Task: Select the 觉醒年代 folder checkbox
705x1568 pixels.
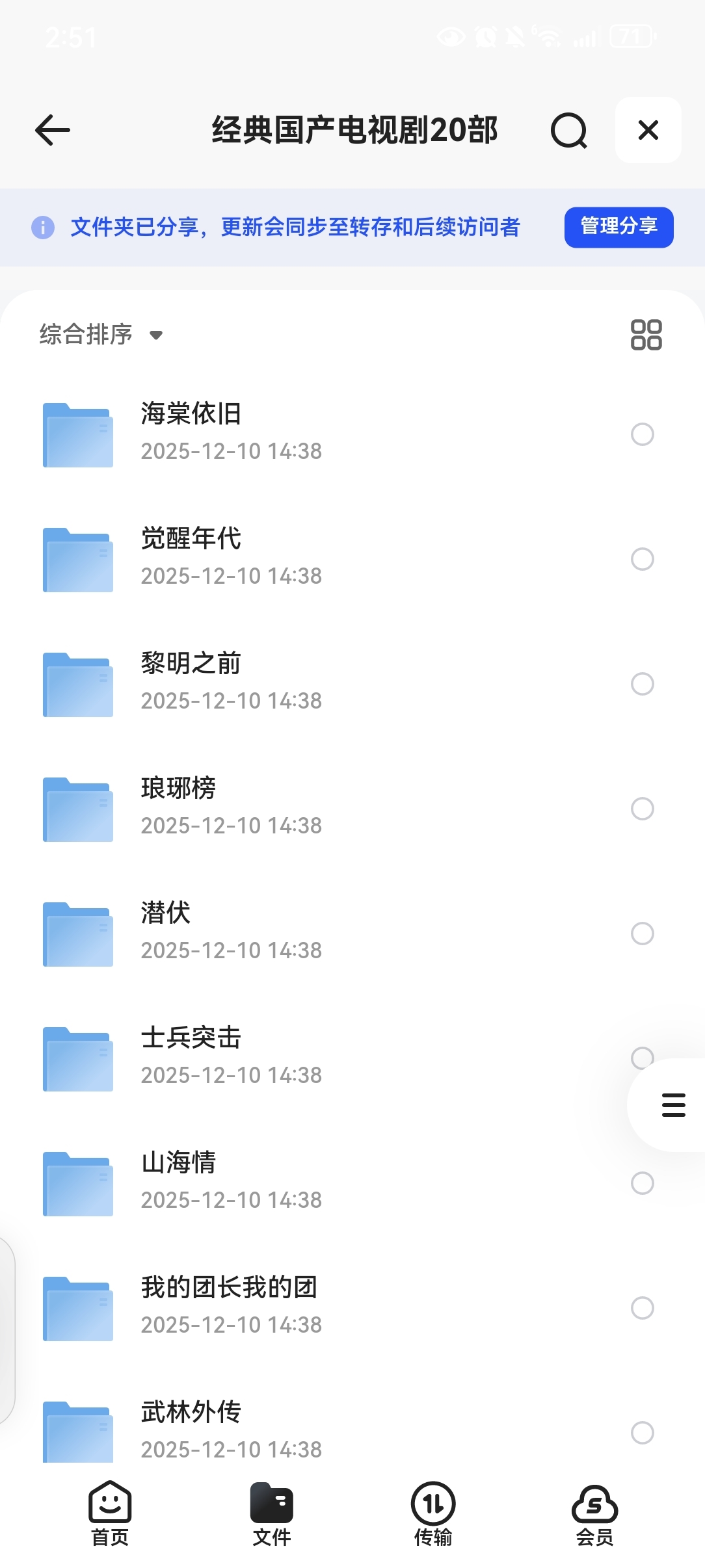Action: click(x=642, y=559)
